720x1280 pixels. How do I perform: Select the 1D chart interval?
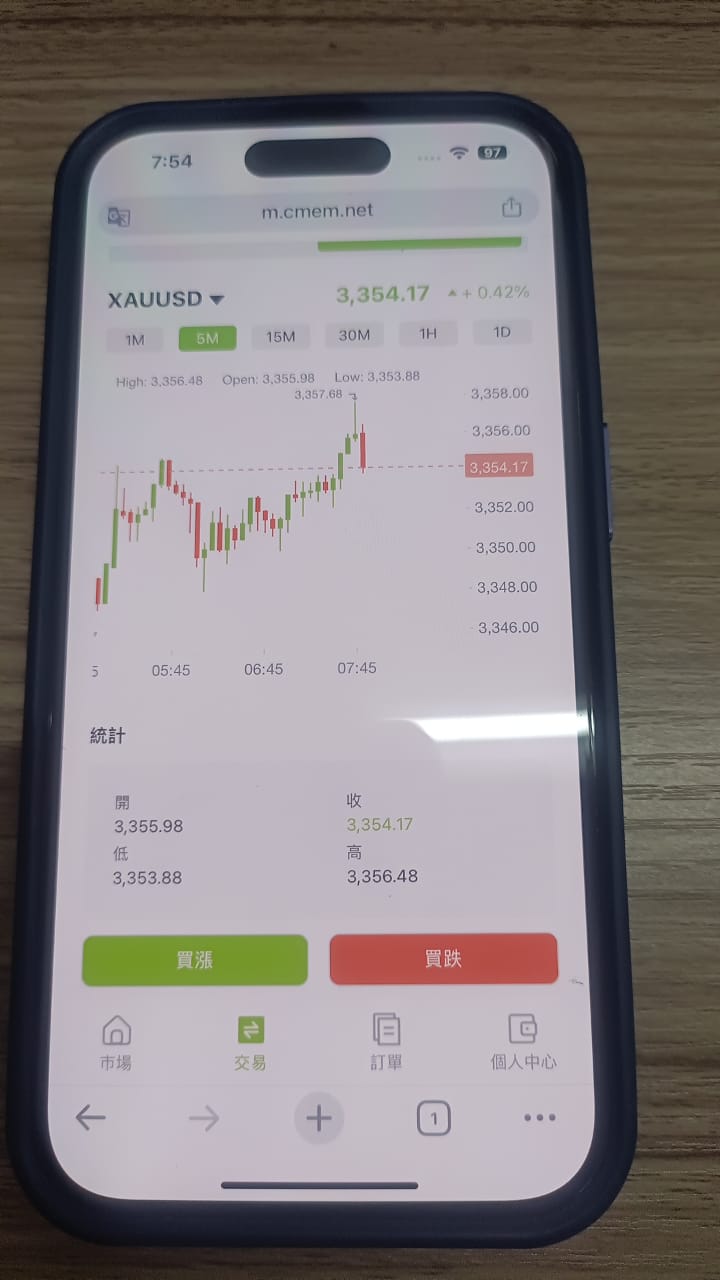click(502, 332)
